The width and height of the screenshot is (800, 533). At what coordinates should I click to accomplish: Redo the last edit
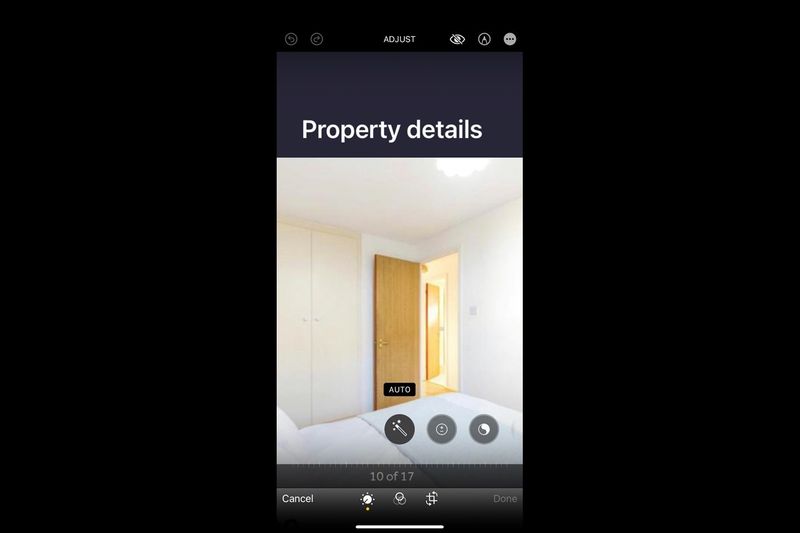[317, 39]
